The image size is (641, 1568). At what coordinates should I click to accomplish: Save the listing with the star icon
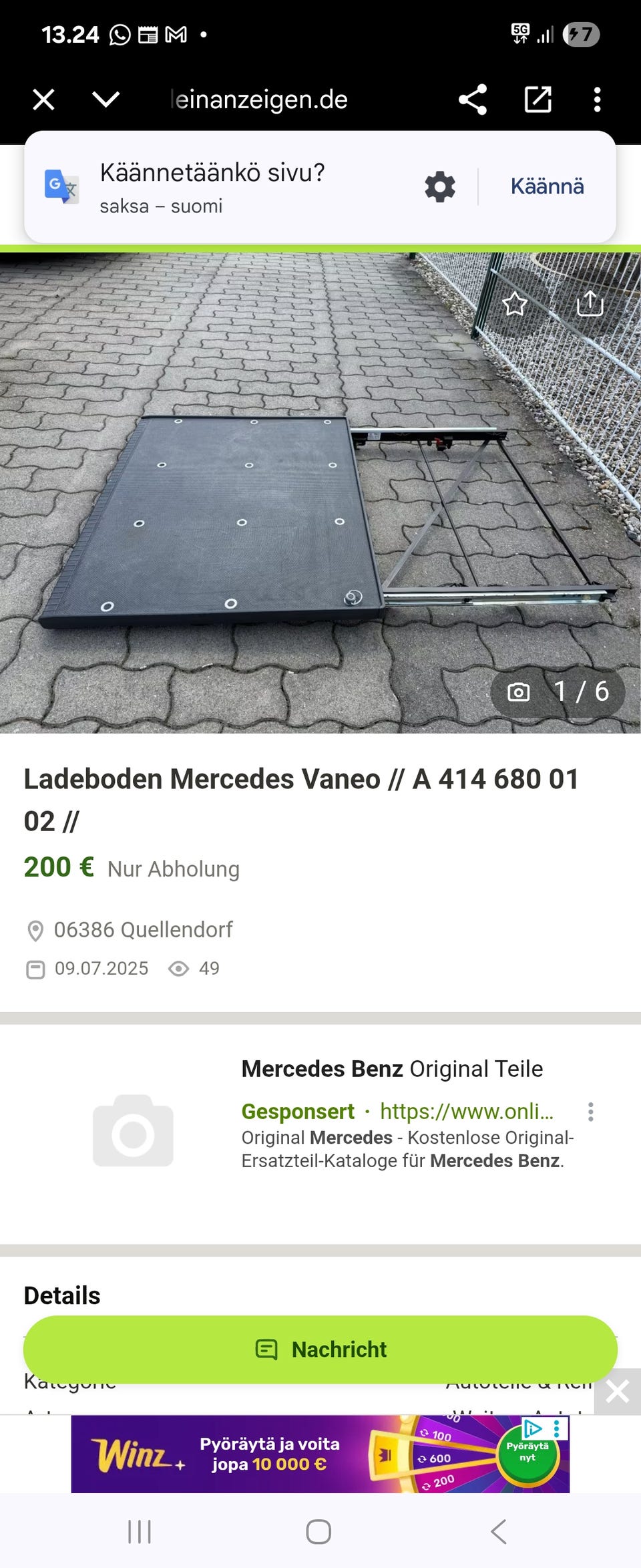coord(515,304)
